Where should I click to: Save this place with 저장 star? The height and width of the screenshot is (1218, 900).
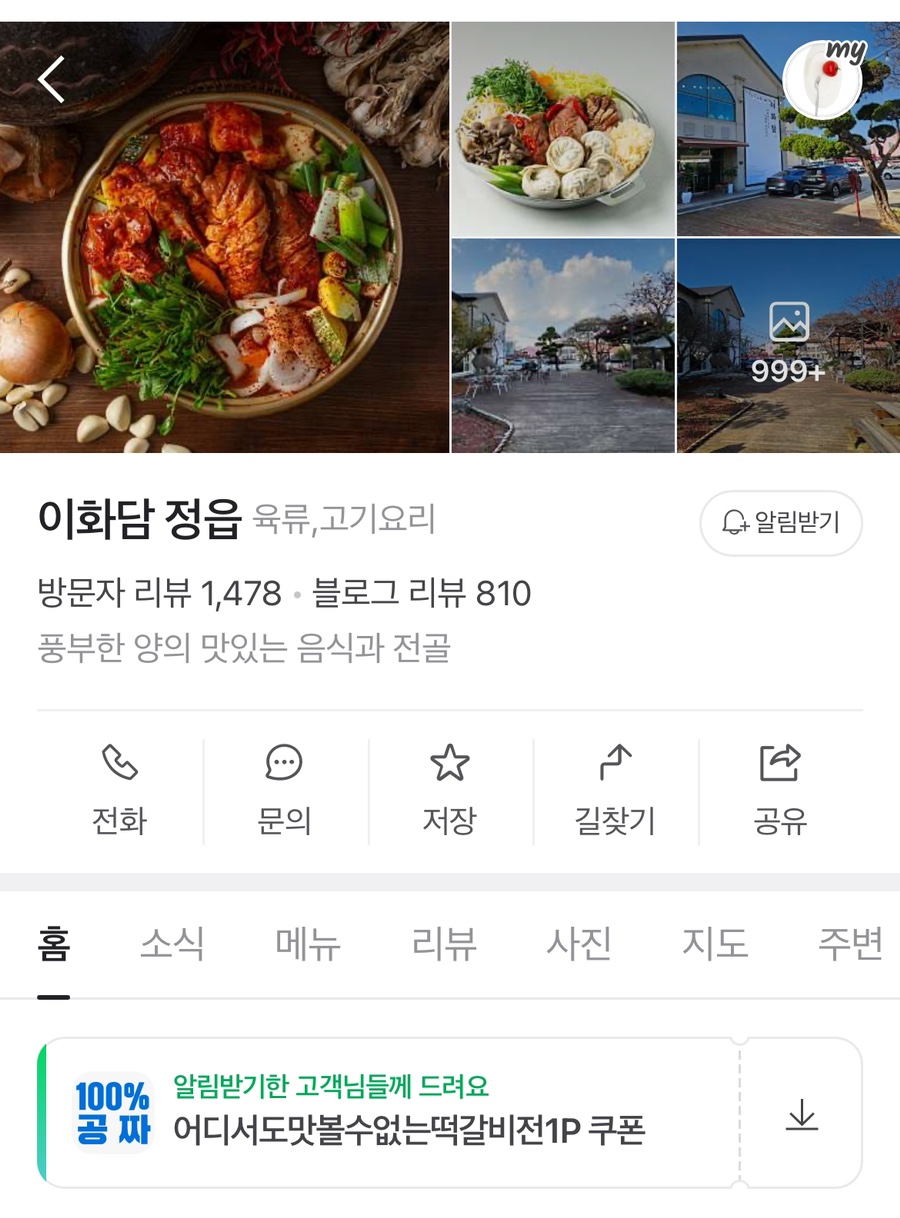[x=449, y=791]
